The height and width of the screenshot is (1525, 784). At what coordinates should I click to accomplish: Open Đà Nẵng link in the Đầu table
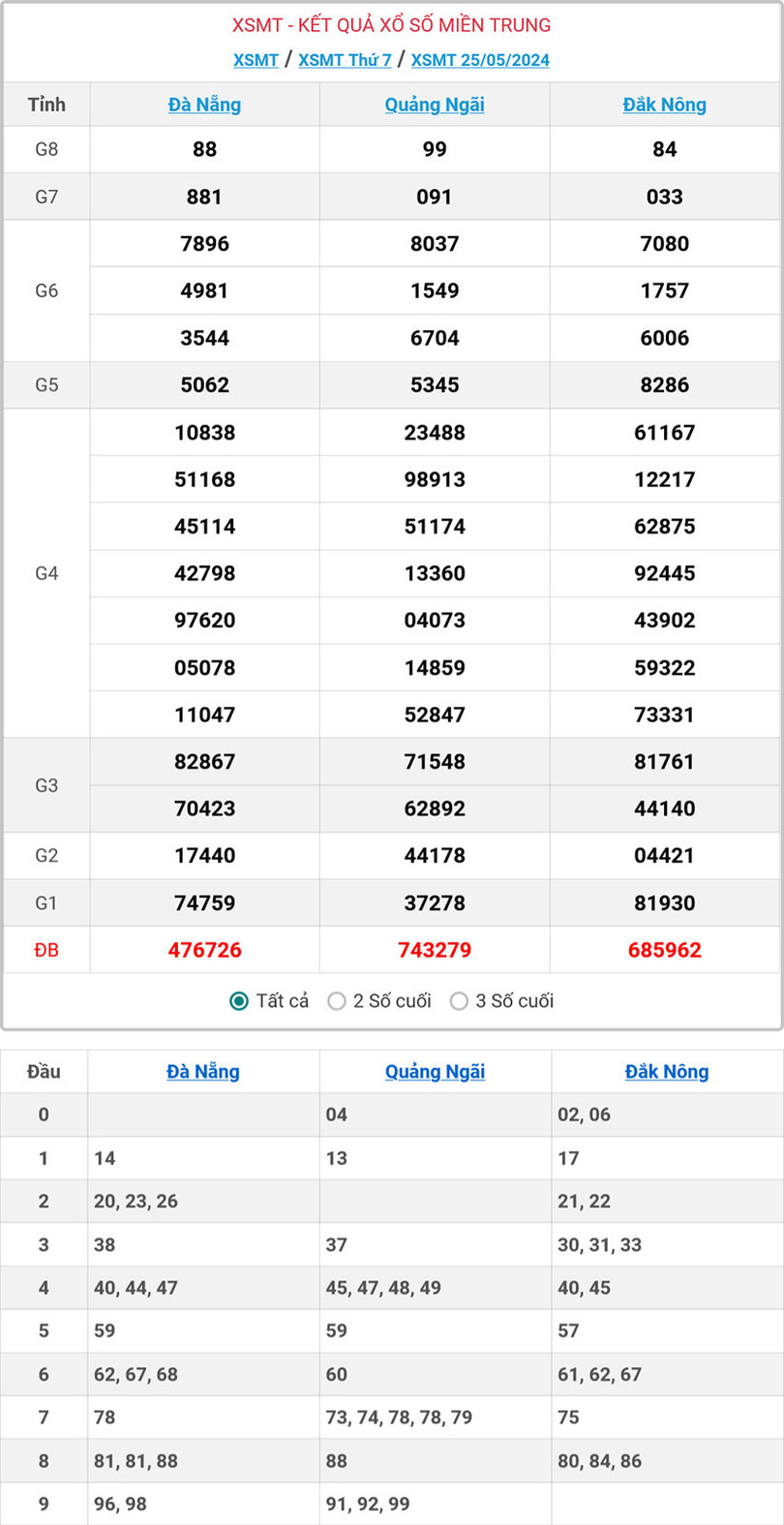click(x=202, y=1072)
